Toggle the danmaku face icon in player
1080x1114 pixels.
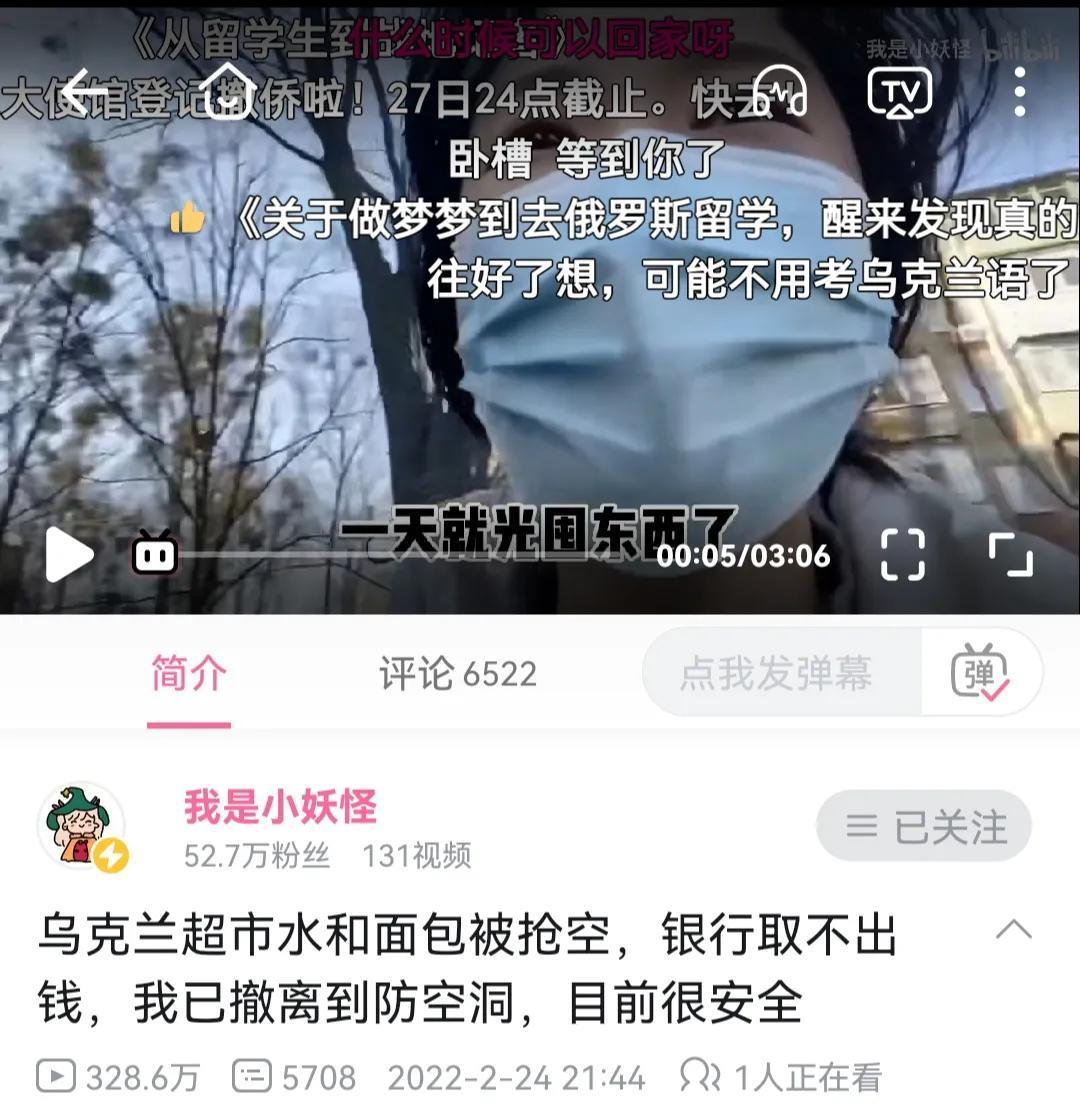pos(155,553)
